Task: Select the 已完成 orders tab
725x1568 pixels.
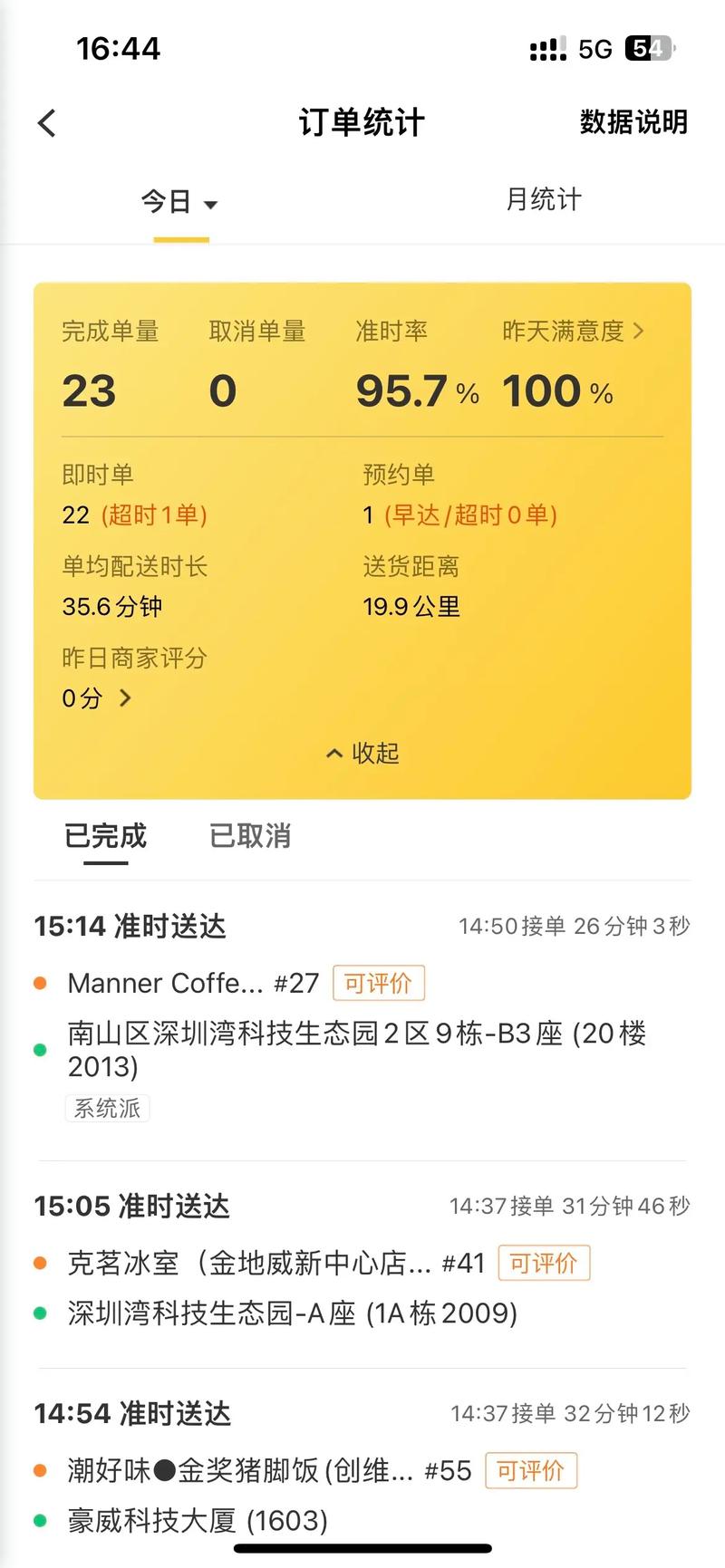Action: [x=105, y=835]
